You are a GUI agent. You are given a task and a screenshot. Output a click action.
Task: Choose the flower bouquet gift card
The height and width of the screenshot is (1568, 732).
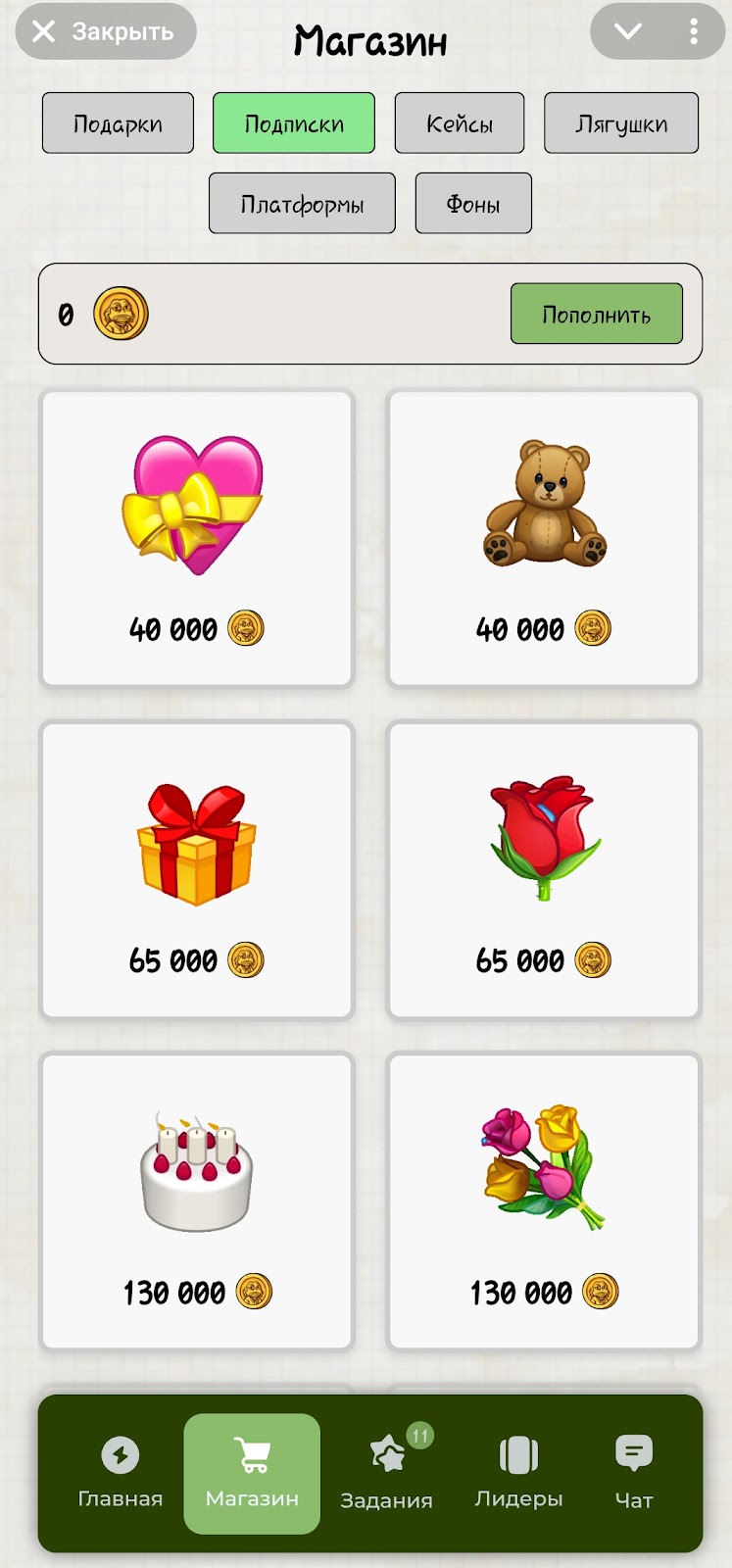click(544, 1201)
